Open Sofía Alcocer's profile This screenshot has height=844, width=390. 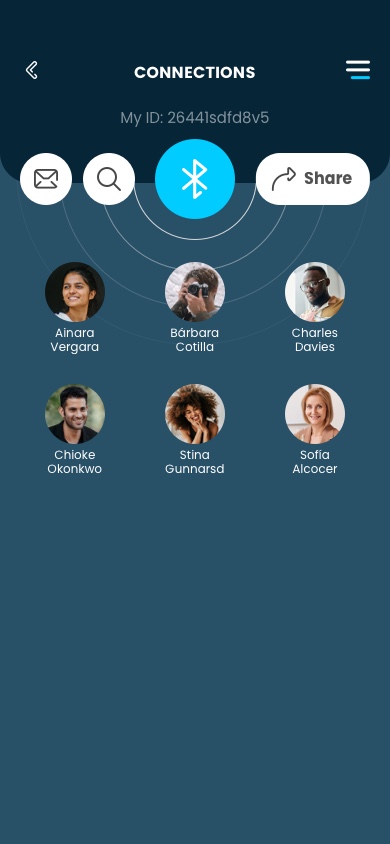coord(315,430)
